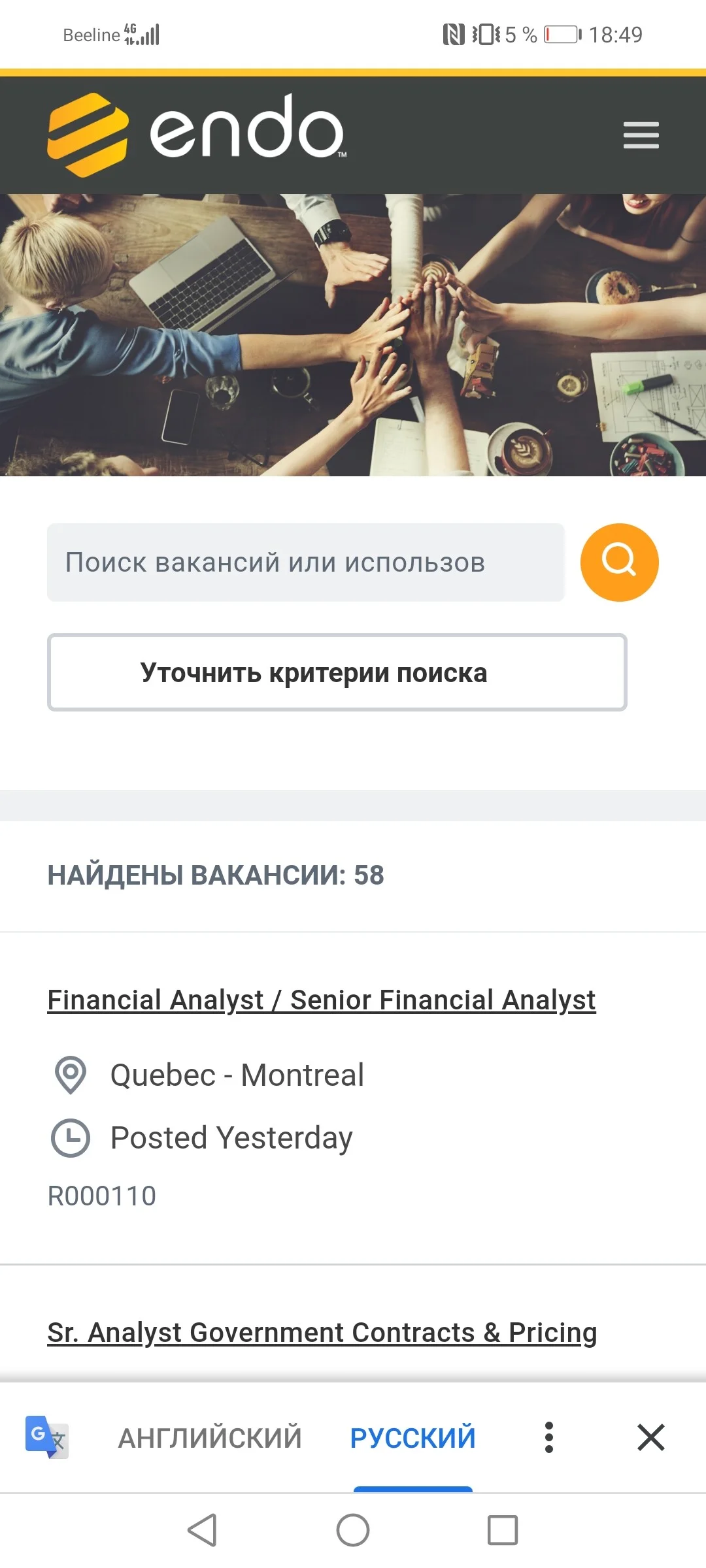Tap the endo logo
The height and width of the screenshot is (1568, 706).
click(x=197, y=135)
